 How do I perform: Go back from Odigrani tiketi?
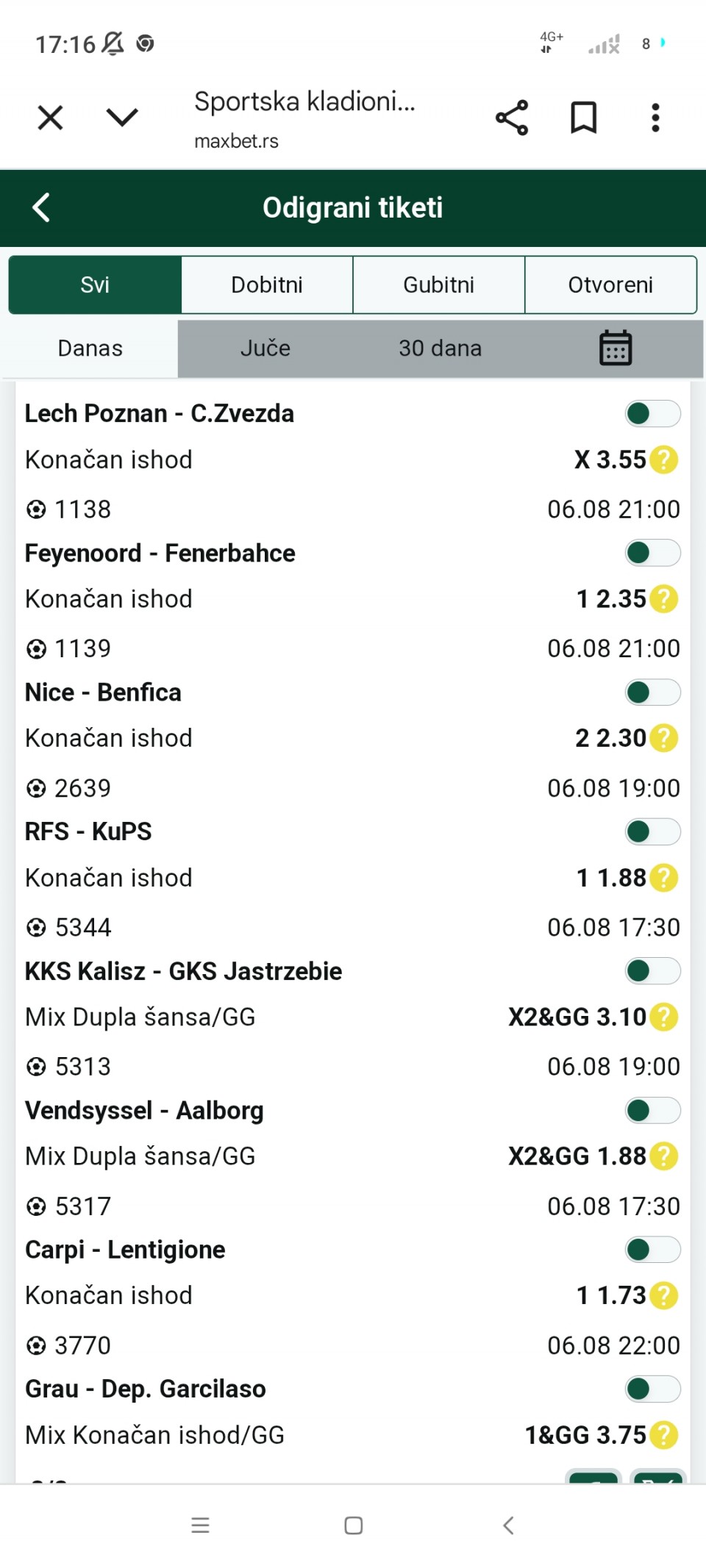[41, 207]
